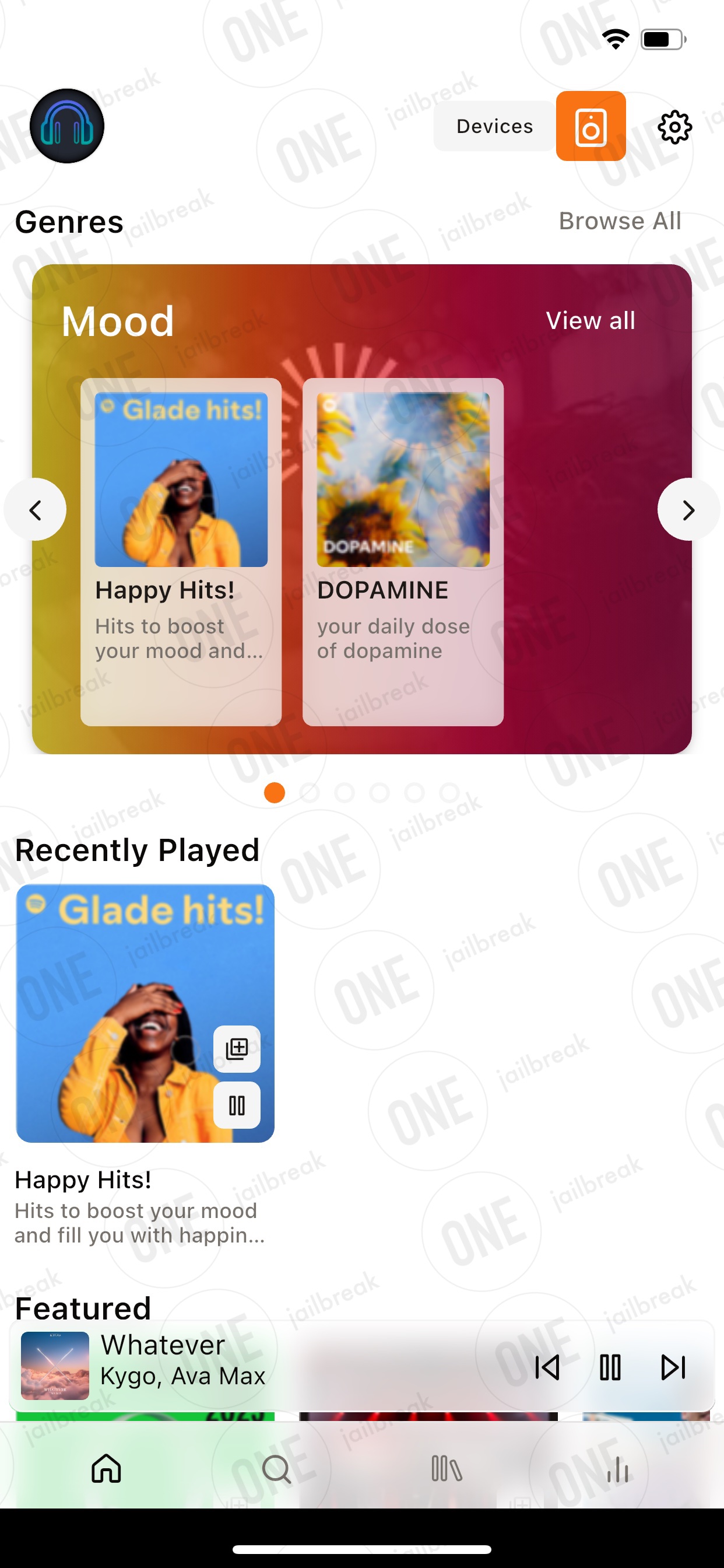Open the settings gear
The height and width of the screenshot is (1568, 724).
[674, 127]
